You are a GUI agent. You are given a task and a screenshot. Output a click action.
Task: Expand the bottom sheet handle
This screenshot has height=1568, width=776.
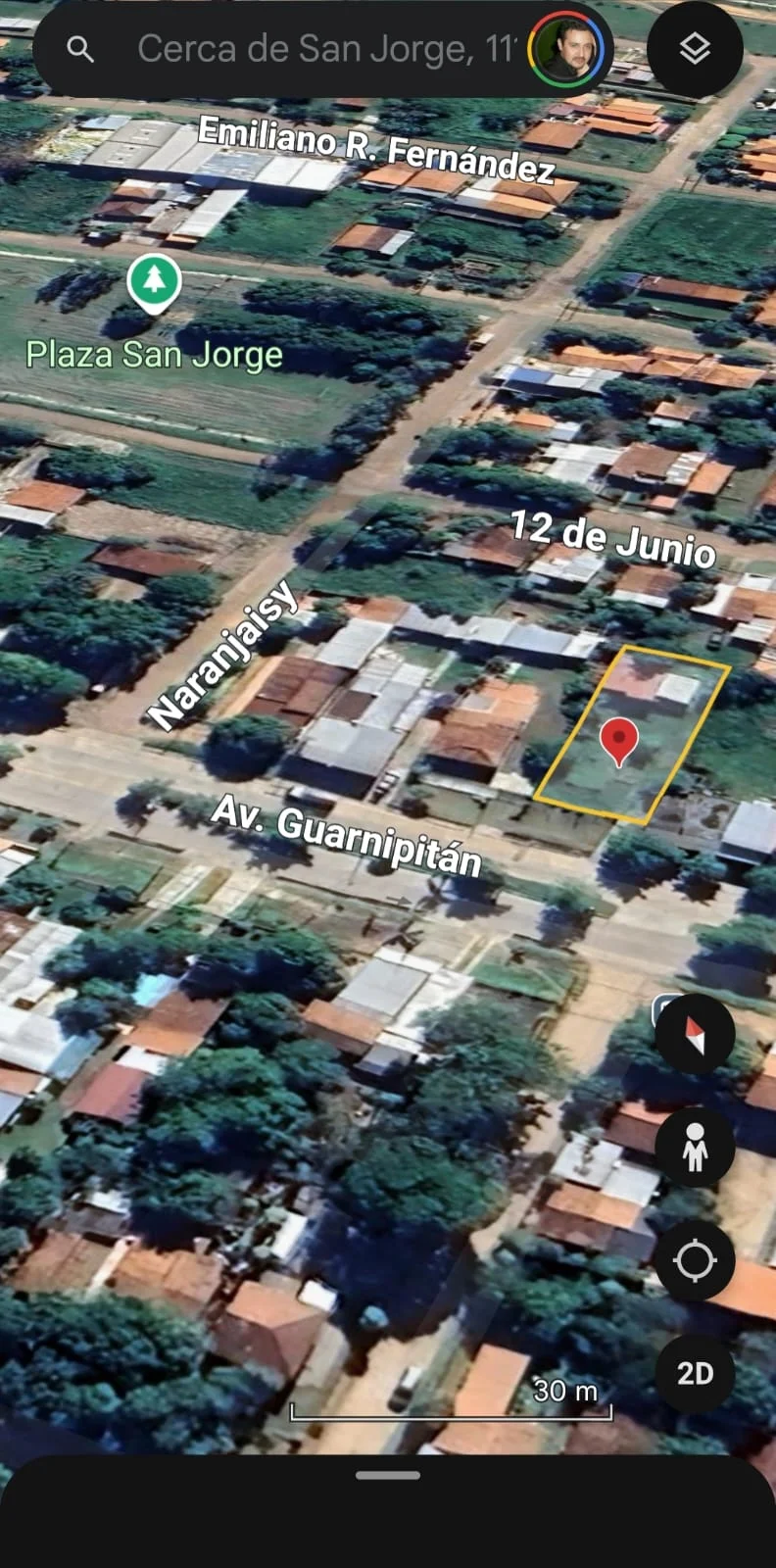[x=388, y=1475]
